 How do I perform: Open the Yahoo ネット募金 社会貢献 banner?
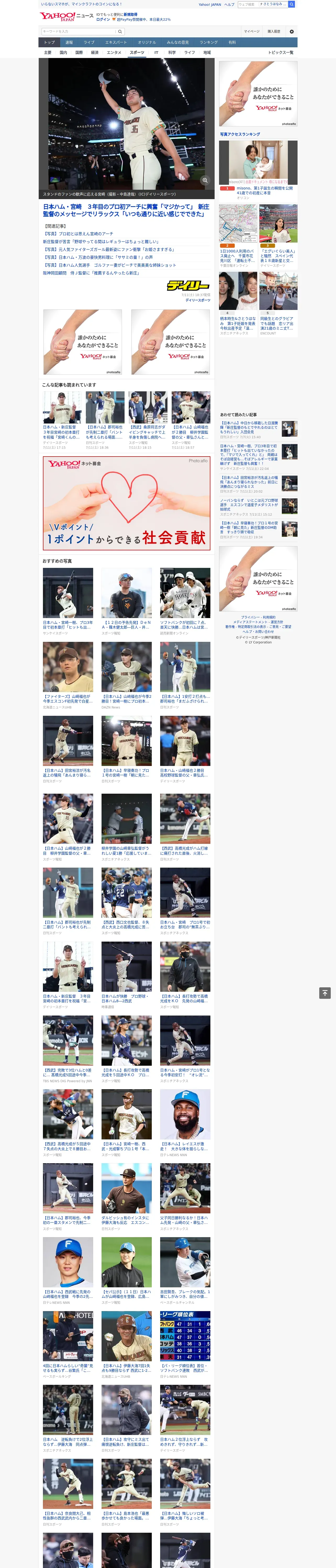coord(127,503)
